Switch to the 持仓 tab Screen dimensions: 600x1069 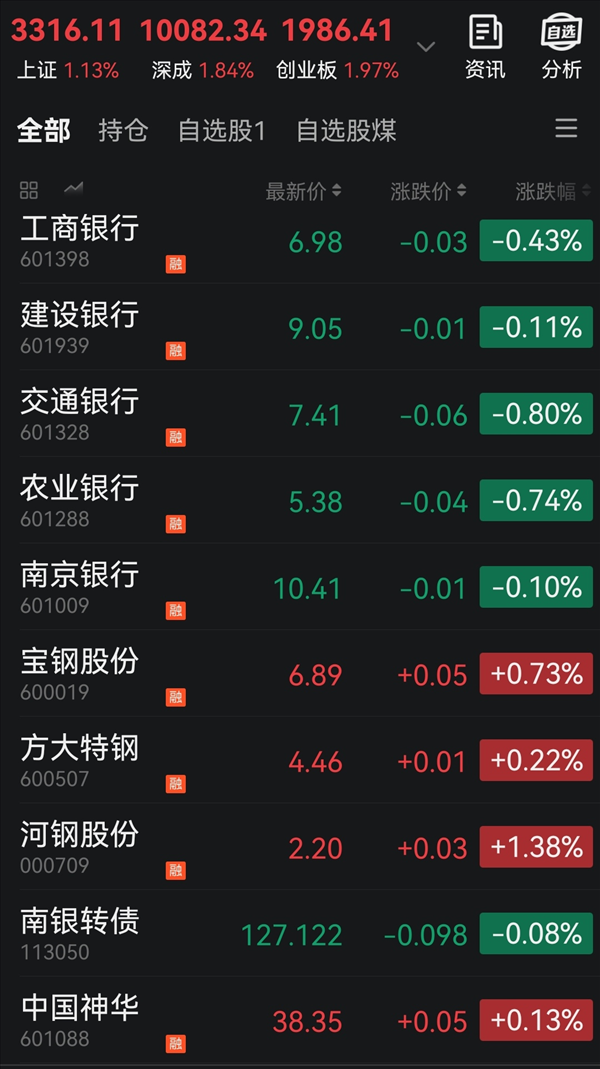tap(123, 130)
